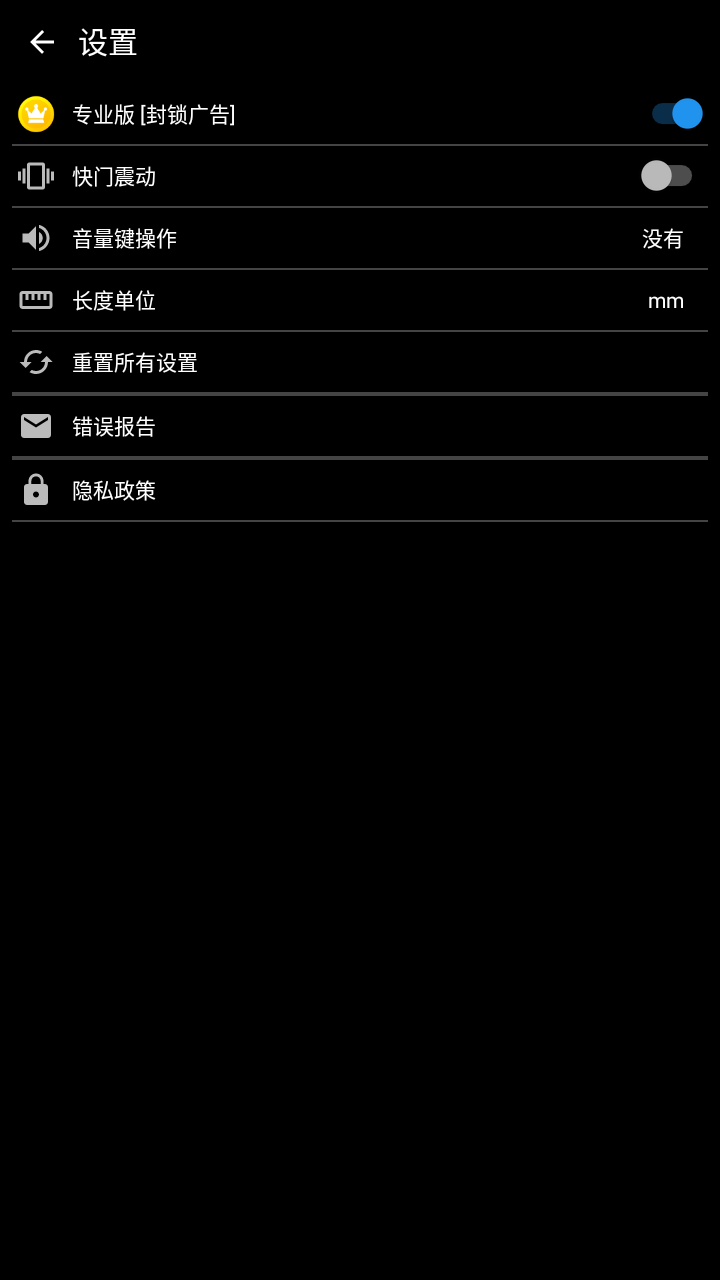Select 重置所有设置
The image size is (720, 1280).
(x=360, y=363)
